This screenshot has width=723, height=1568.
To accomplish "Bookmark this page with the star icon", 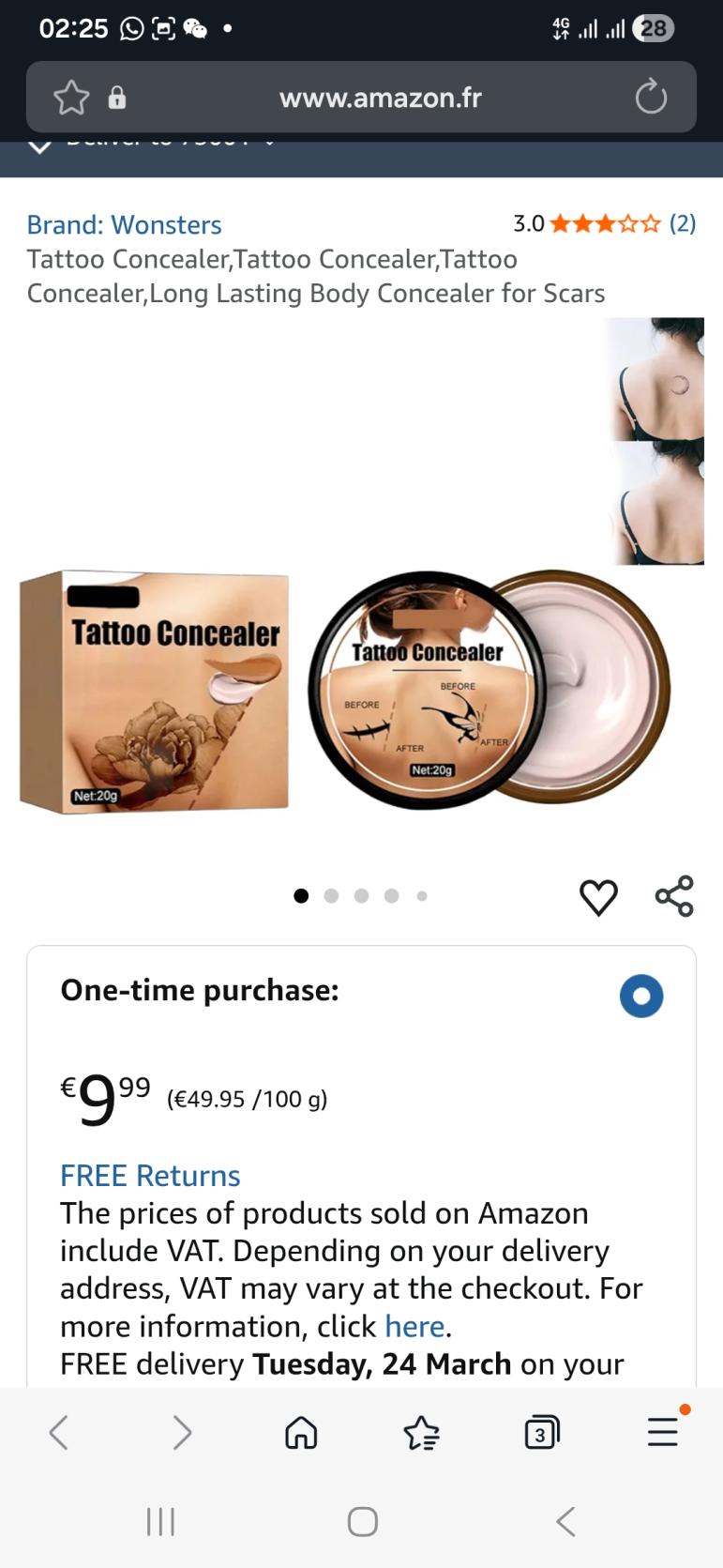I will 71,98.
